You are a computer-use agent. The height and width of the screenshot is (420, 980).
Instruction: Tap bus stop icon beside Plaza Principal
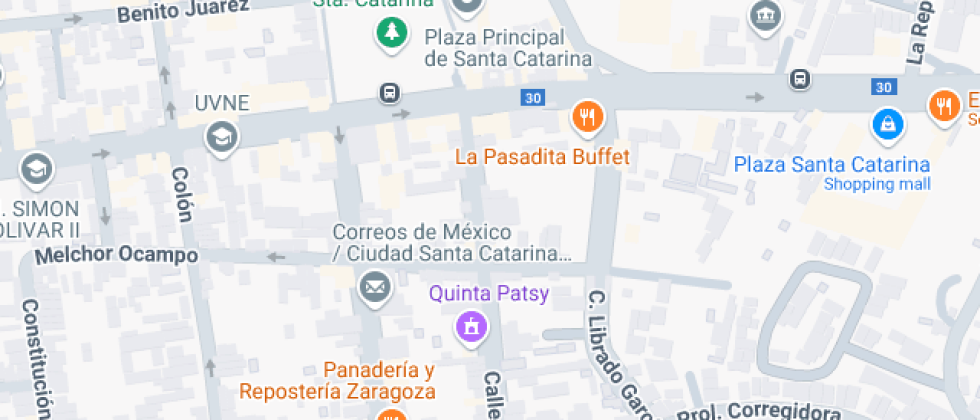click(389, 94)
